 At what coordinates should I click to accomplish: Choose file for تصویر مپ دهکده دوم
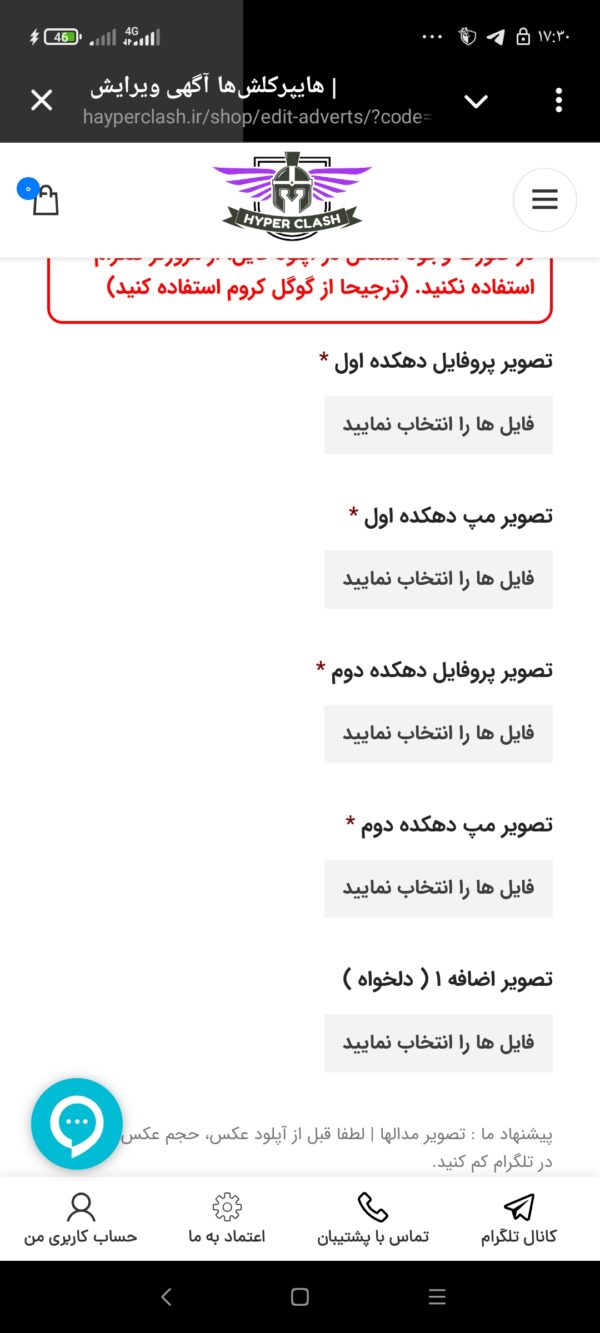(x=438, y=888)
